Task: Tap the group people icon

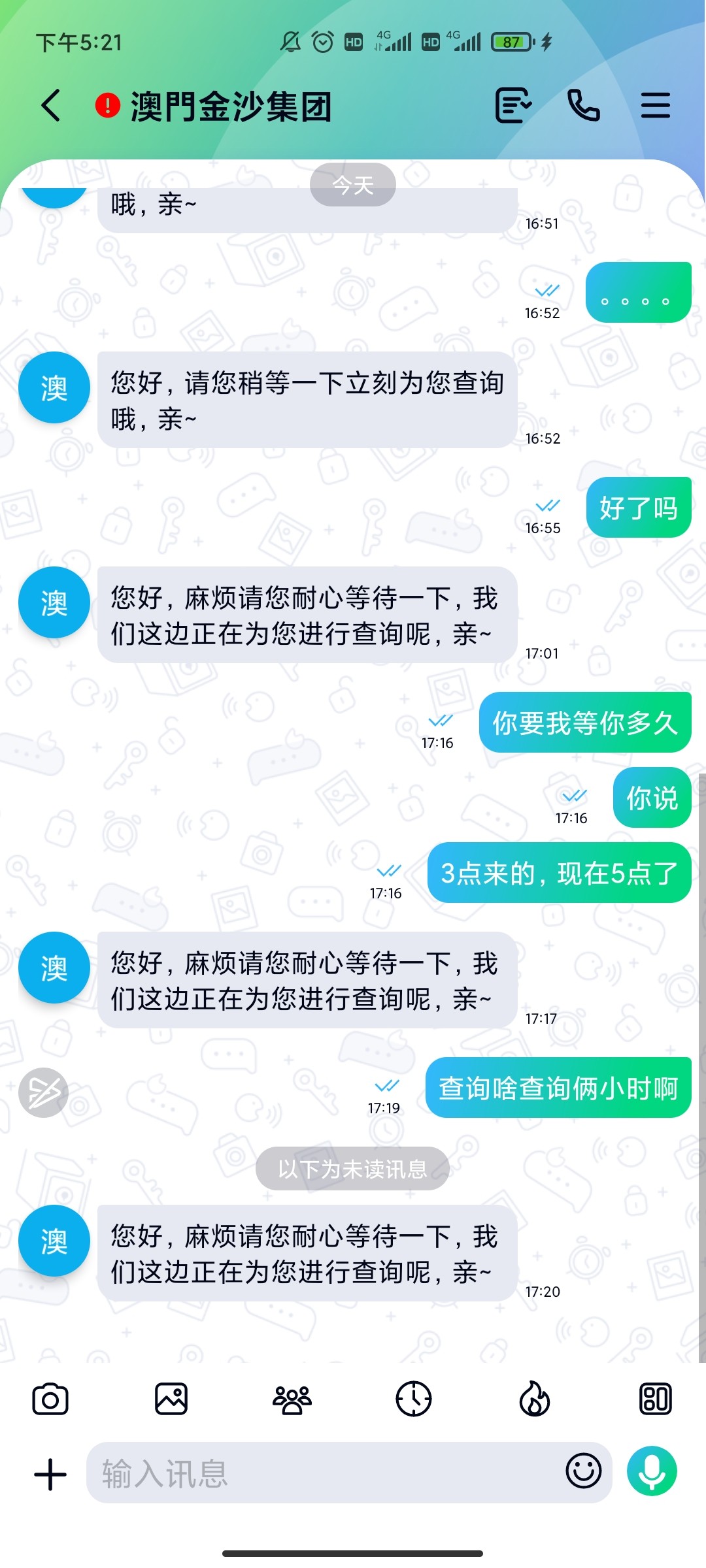Action: 292,1399
